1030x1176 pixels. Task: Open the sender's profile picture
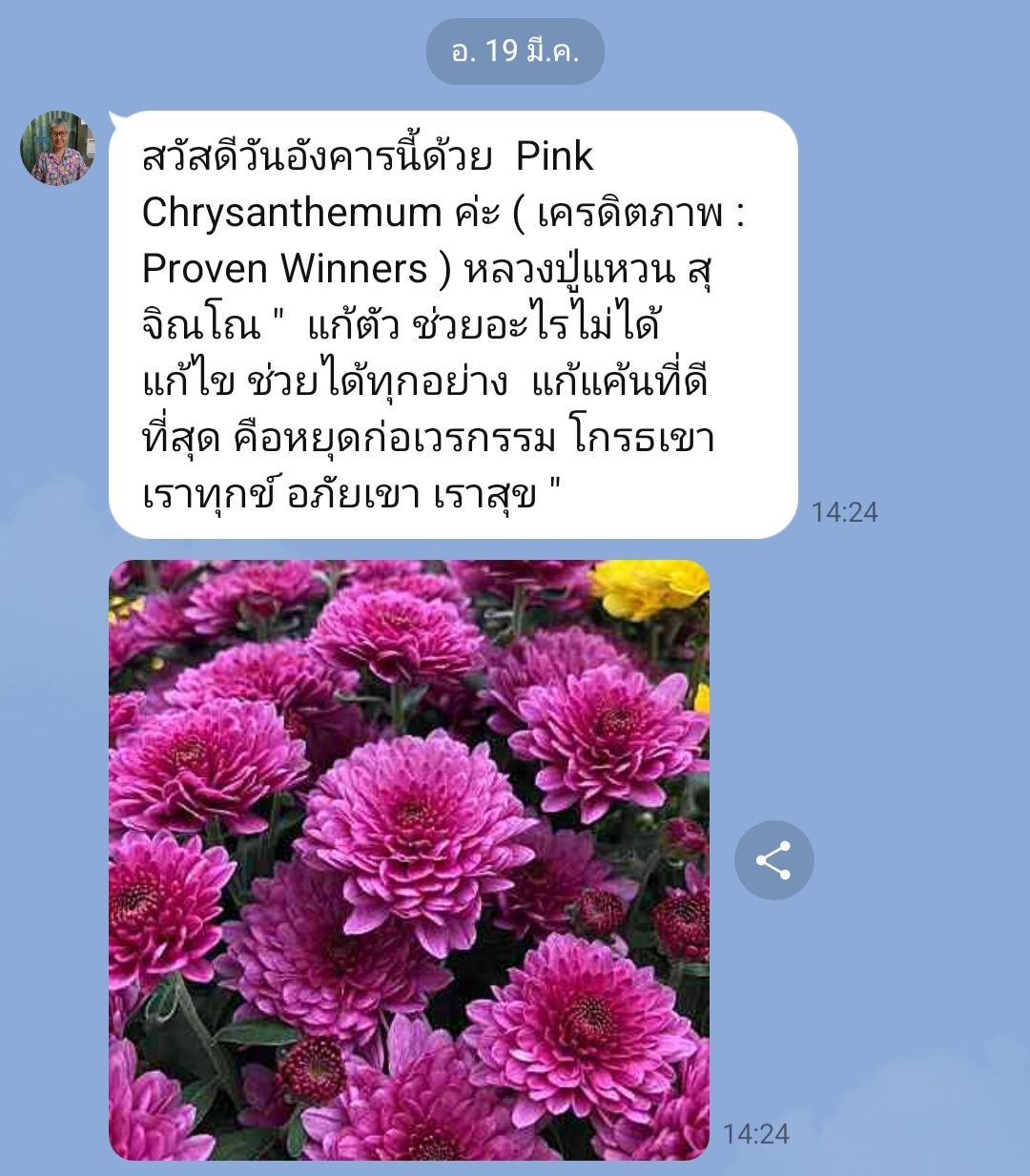click(x=57, y=148)
